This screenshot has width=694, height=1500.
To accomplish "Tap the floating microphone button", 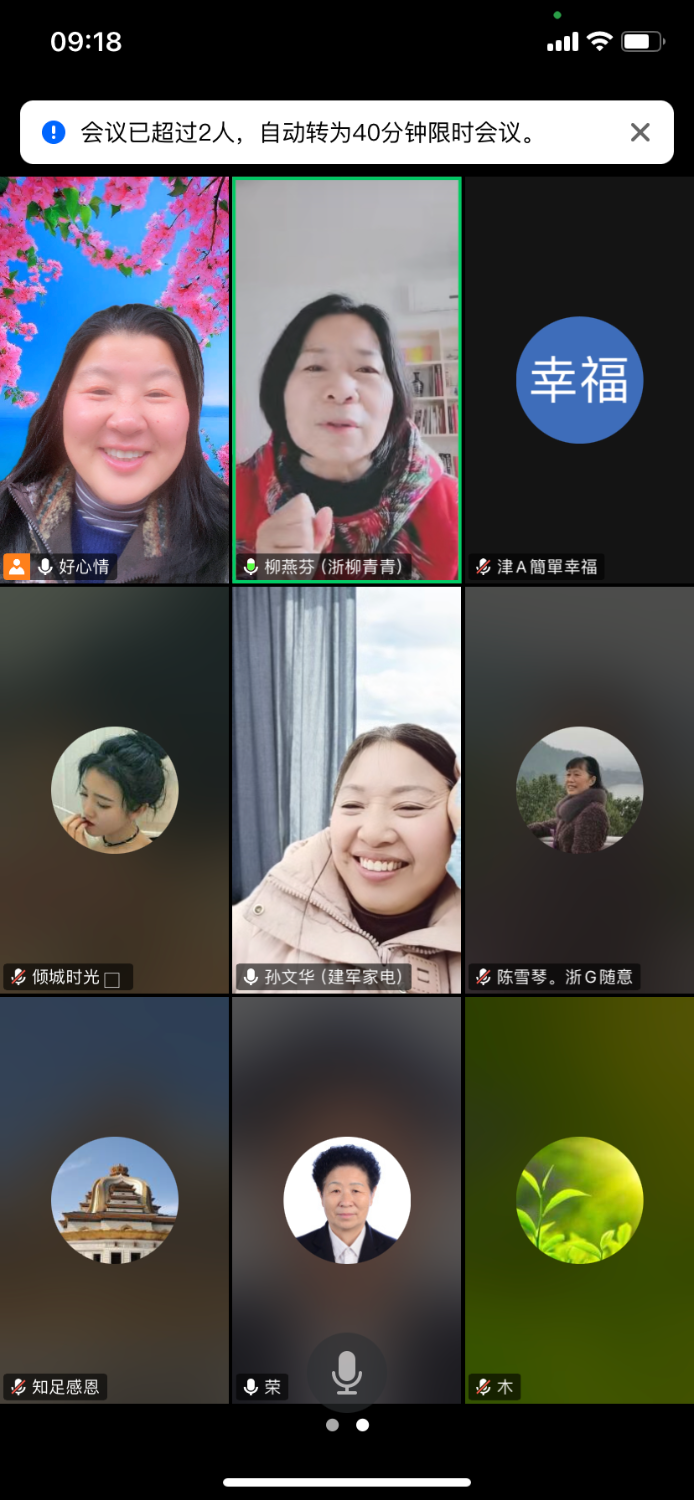I will [347, 1372].
